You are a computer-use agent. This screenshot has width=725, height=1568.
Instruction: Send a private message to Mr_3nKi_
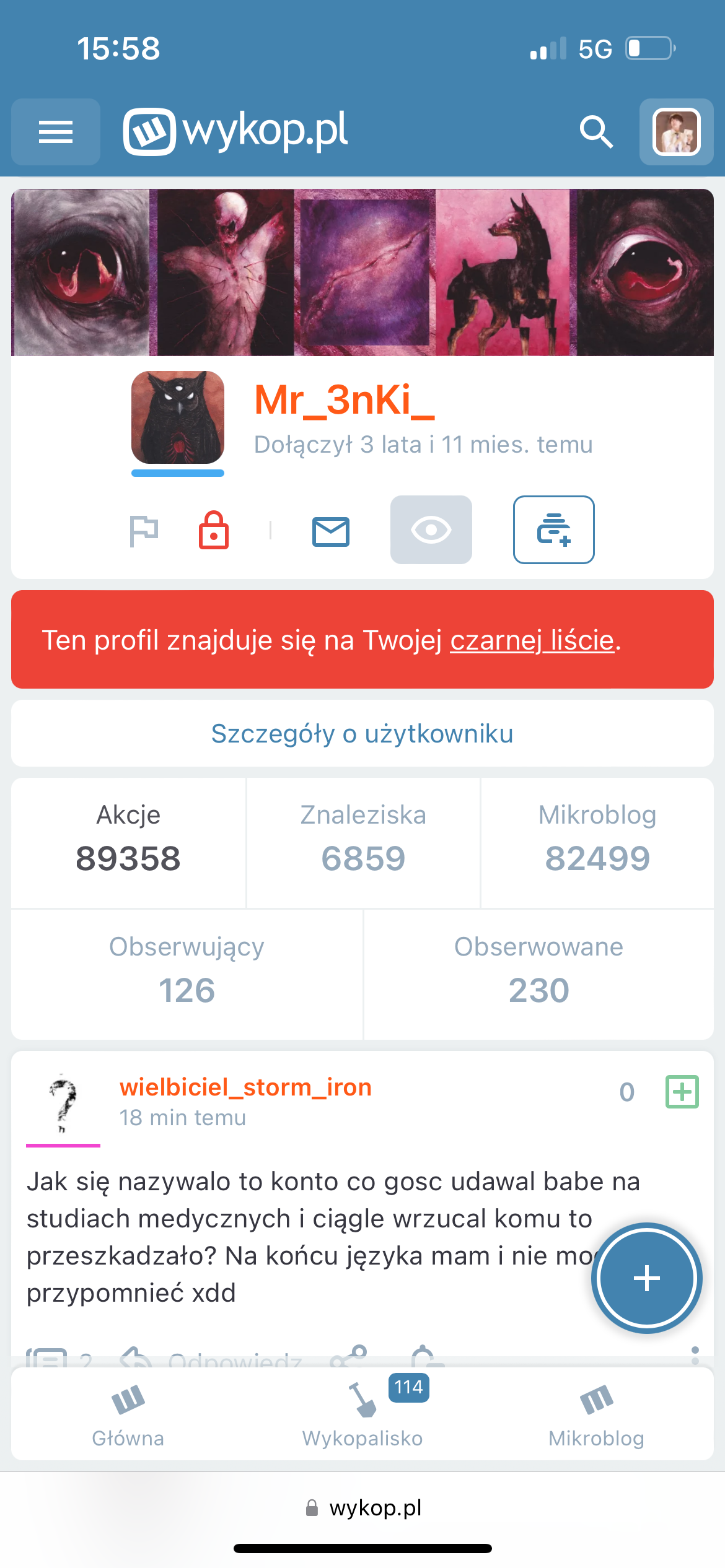coord(331,531)
